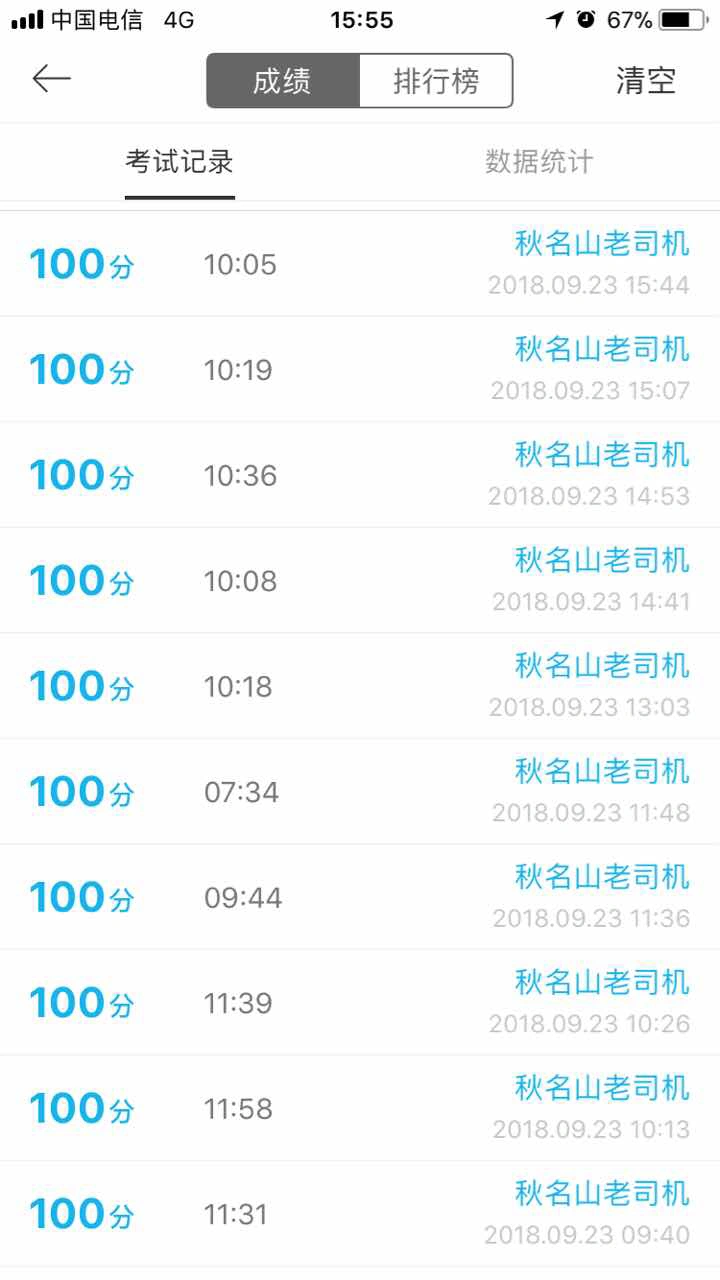Open the exam record from 10:26

click(x=360, y=1003)
